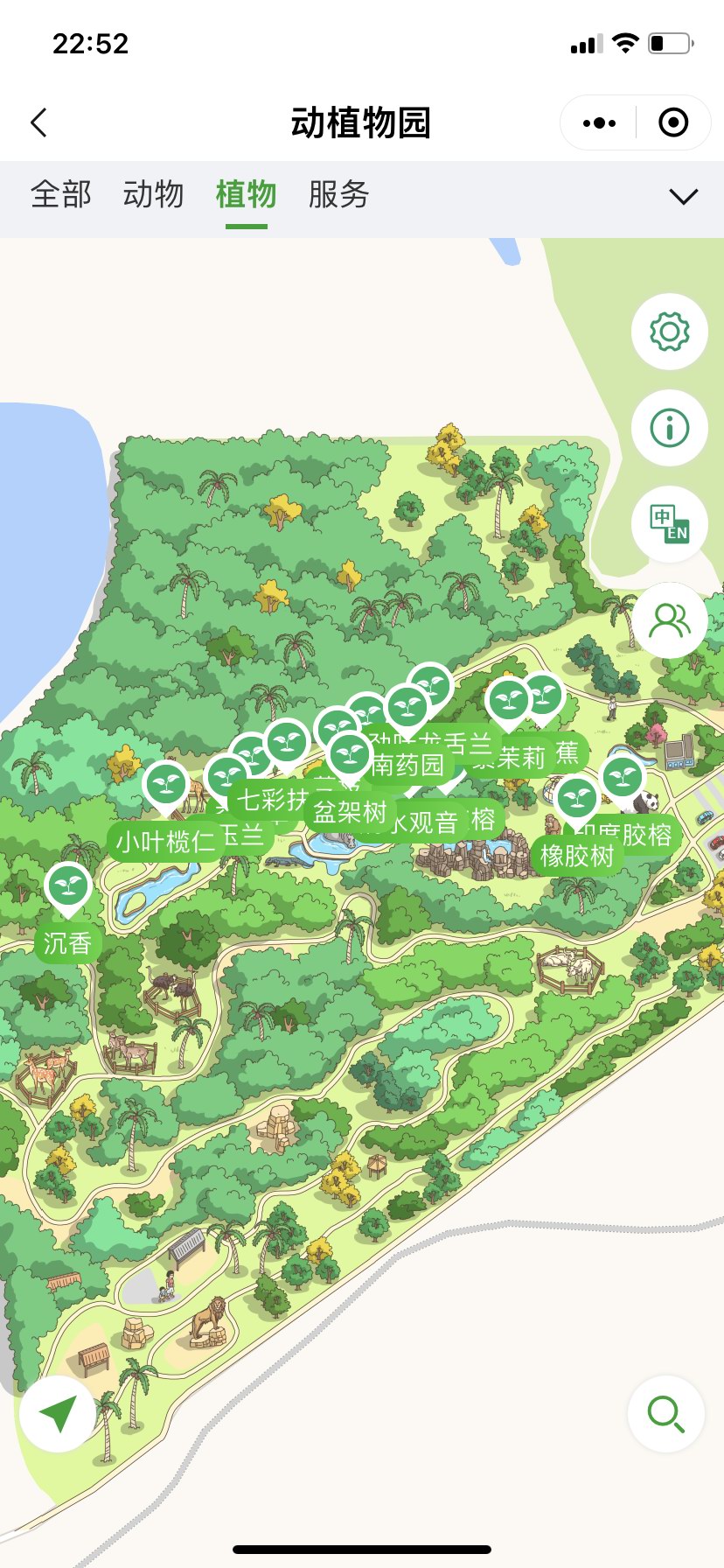Expand the category dropdown chevron
The image size is (724, 1568).
683,196
